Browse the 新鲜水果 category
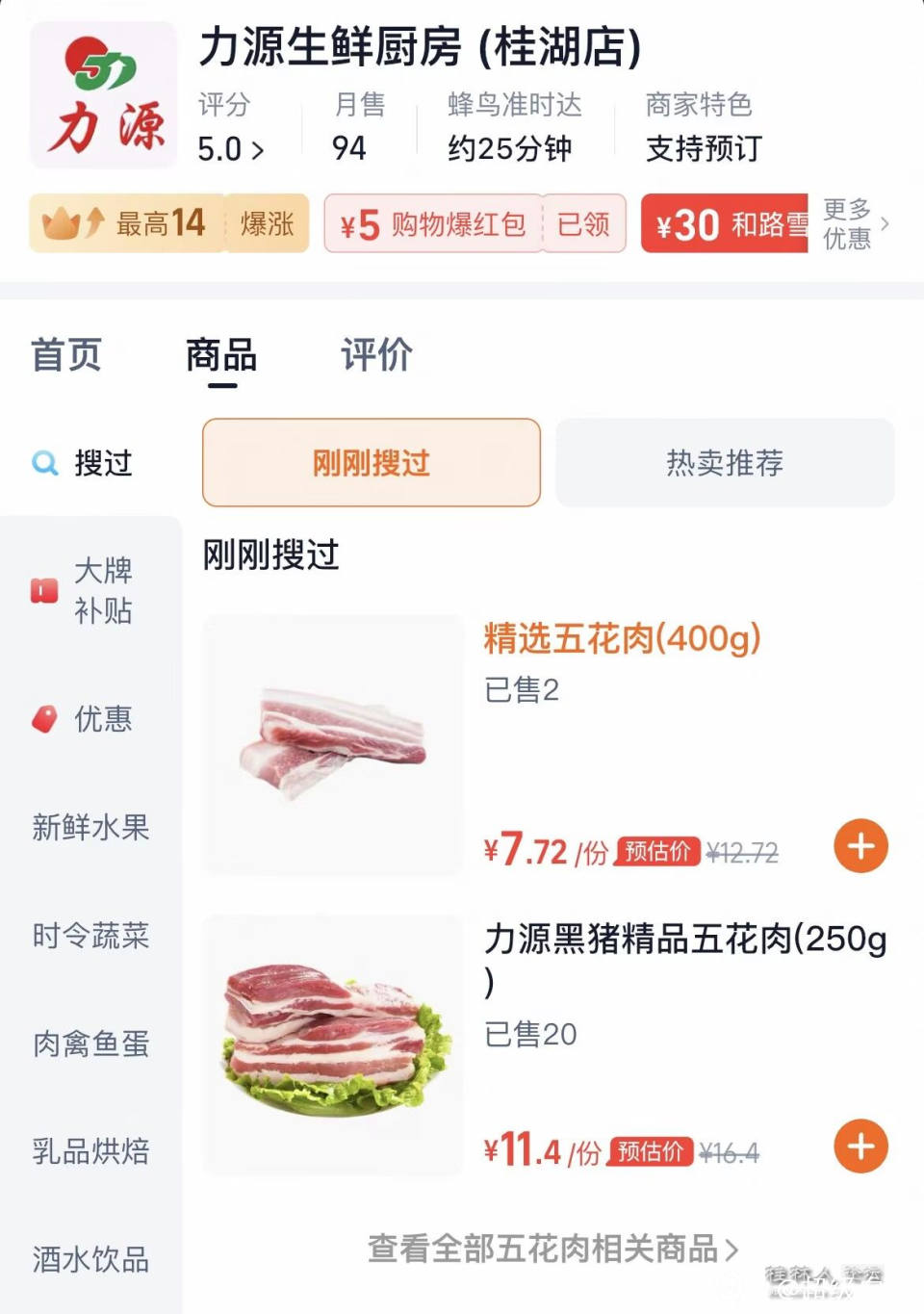 pyautogui.click(x=90, y=827)
